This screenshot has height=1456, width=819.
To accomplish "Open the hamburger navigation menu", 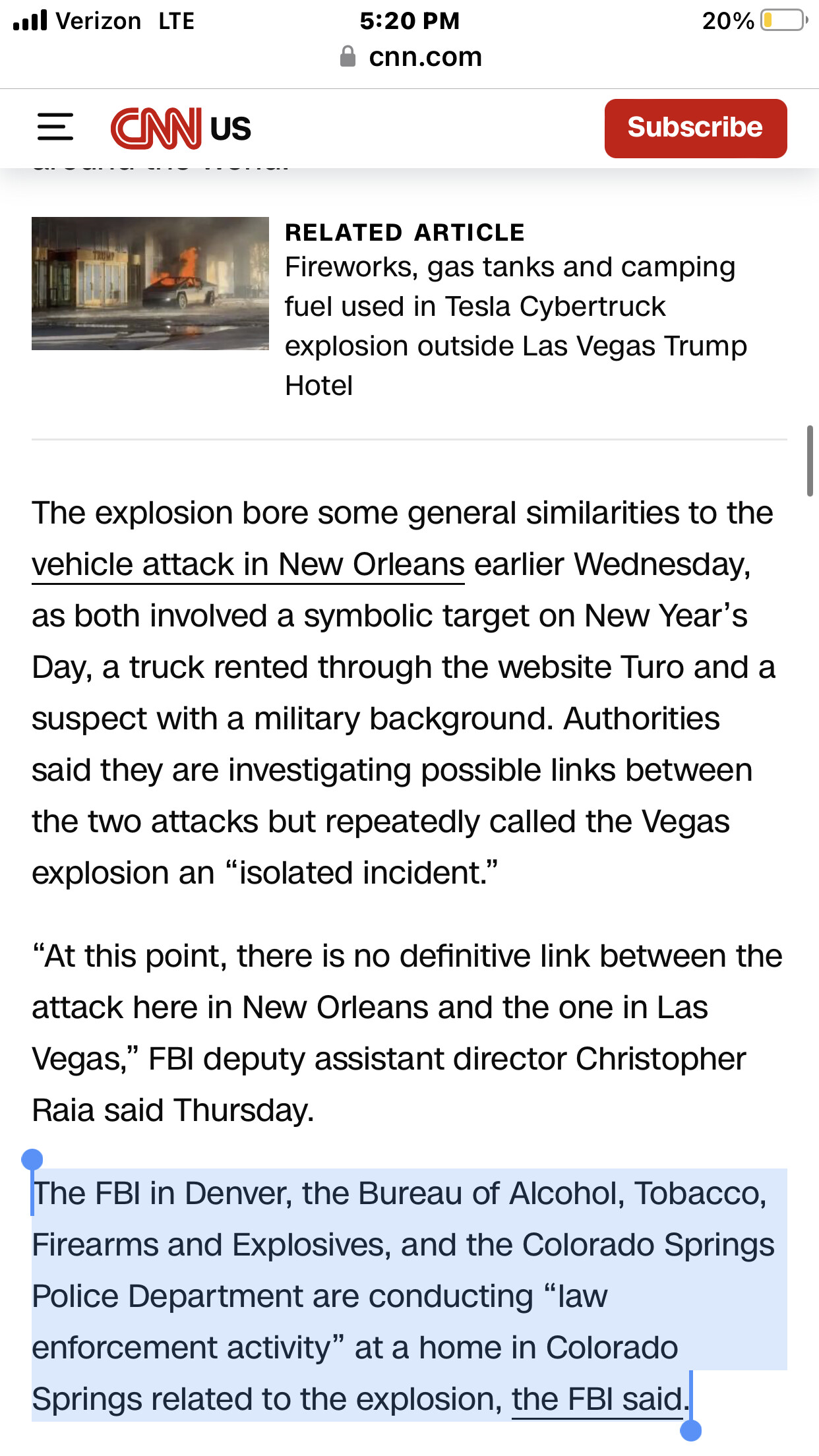I will point(55,127).
